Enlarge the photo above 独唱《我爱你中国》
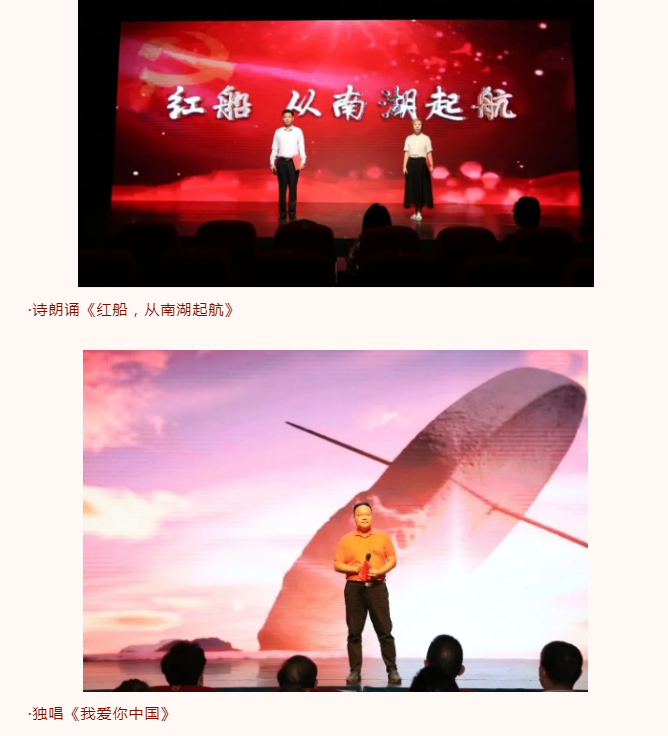Screen dimensions: 668x736 (x=335, y=520)
